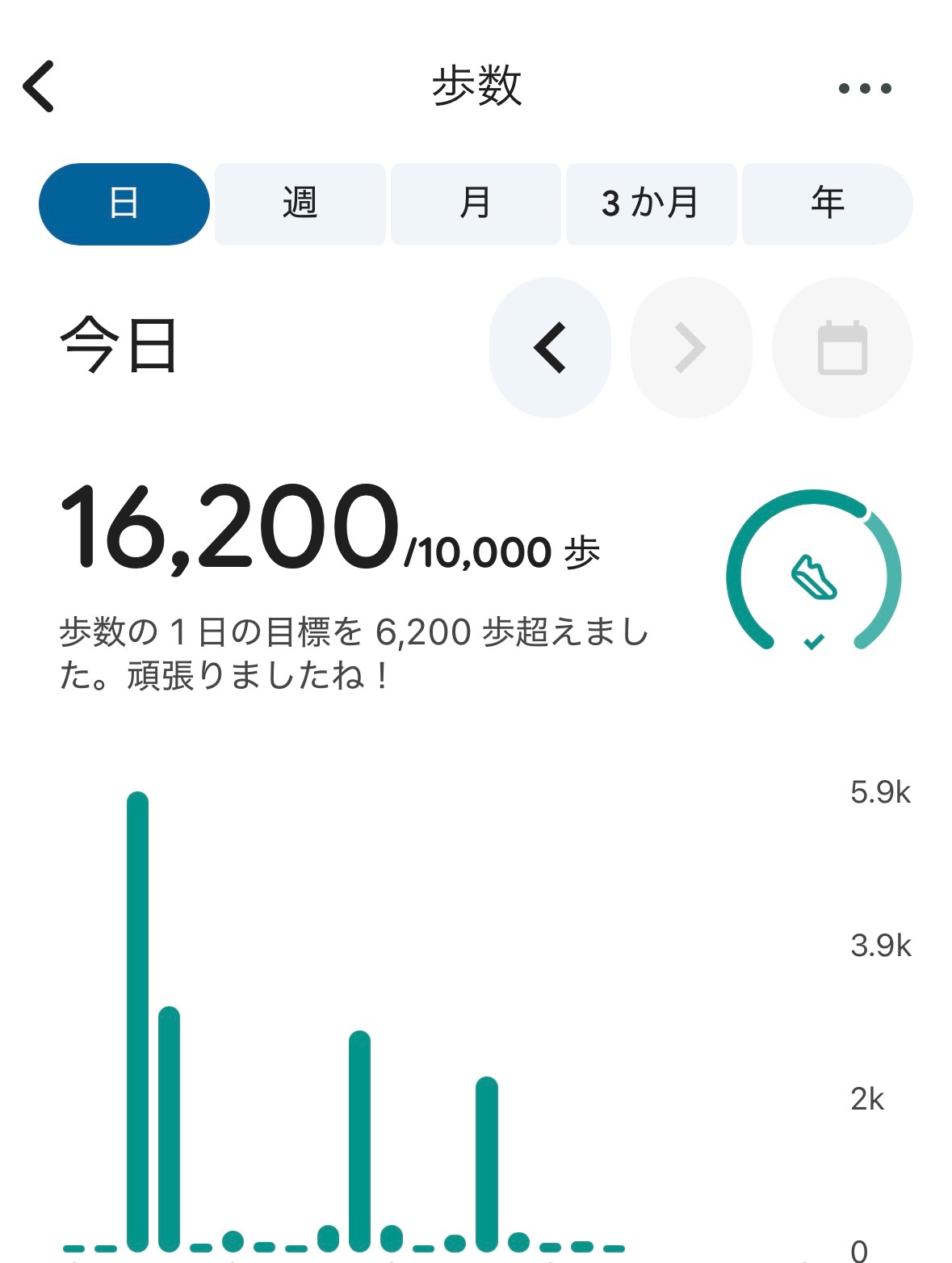Image resolution: width=952 pixels, height=1263 pixels.
Task: Switch to the 年 yearly tab
Action: (x=827, y=204)
